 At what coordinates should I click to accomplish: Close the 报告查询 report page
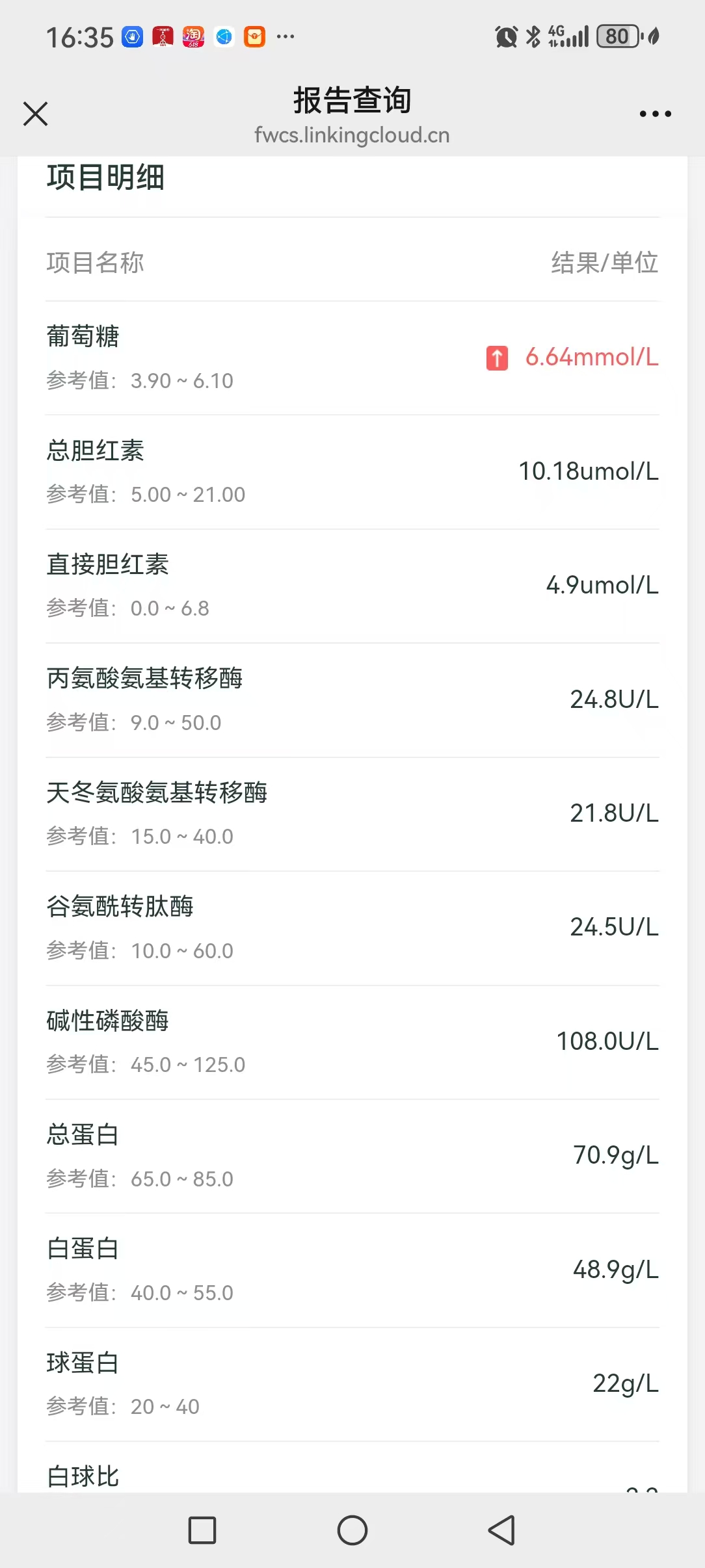coord(36,114)
